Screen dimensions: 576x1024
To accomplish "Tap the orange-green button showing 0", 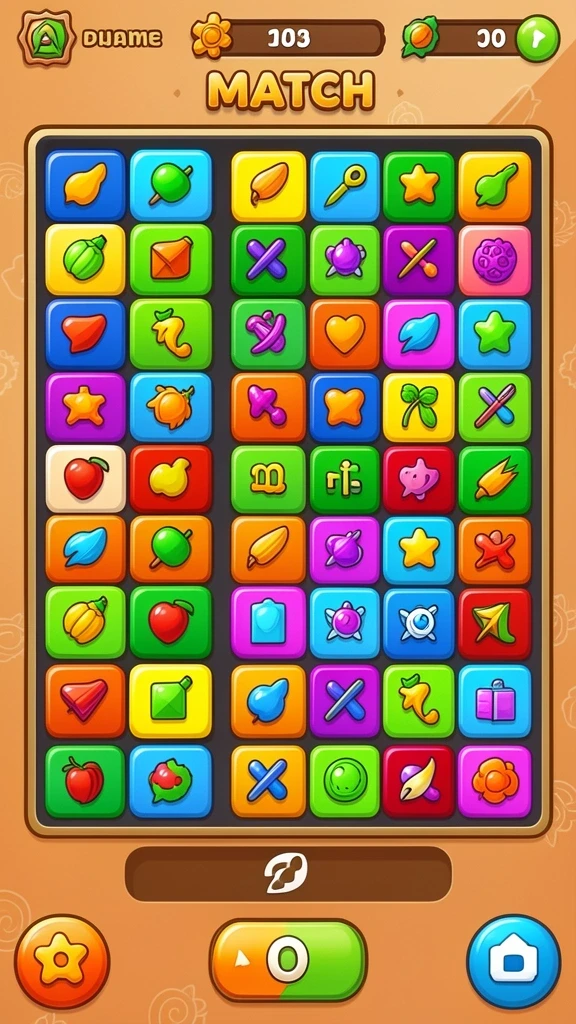I will pyautogui.click(x=288, y=959).
